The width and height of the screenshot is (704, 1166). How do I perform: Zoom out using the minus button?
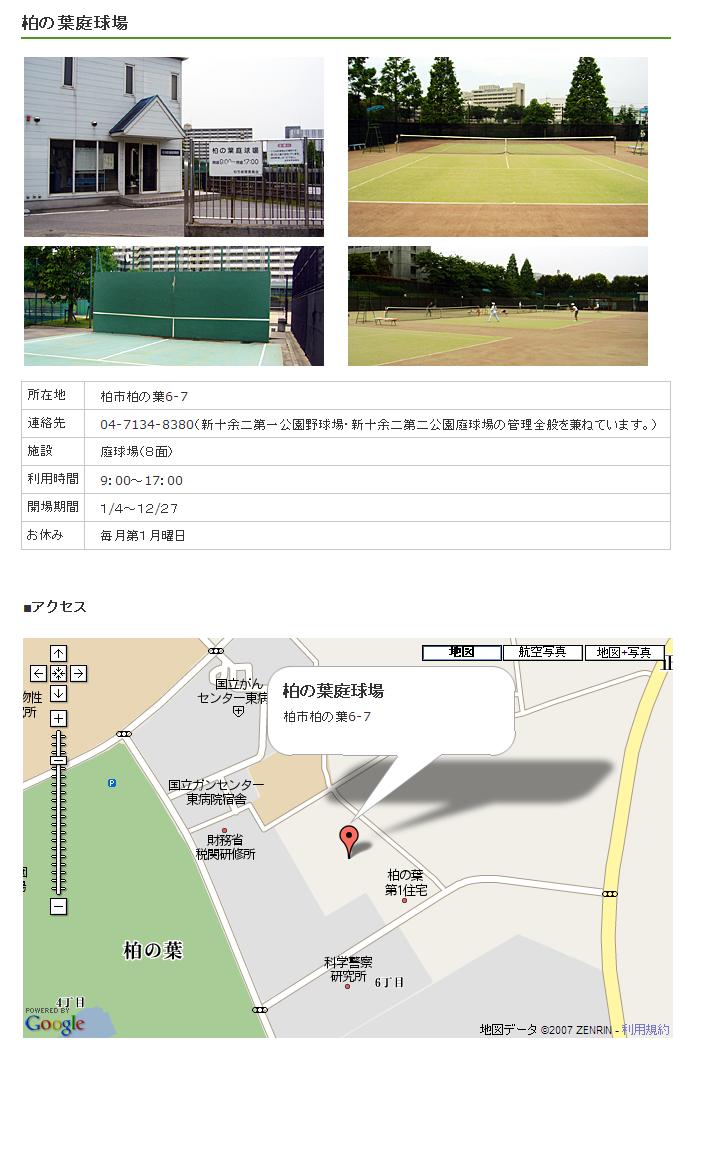58,906
